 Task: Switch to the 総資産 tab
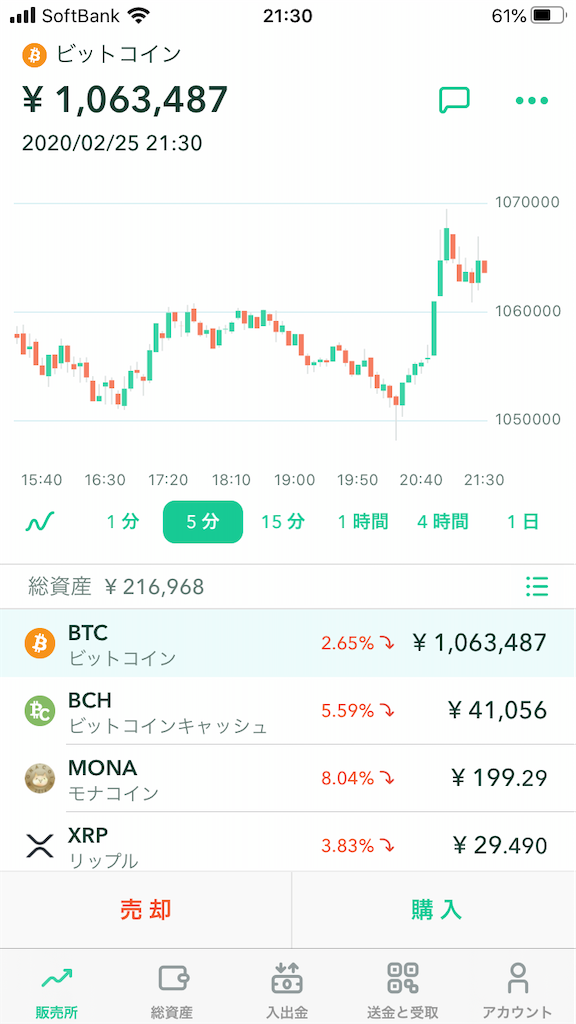(x=172, y=987)
